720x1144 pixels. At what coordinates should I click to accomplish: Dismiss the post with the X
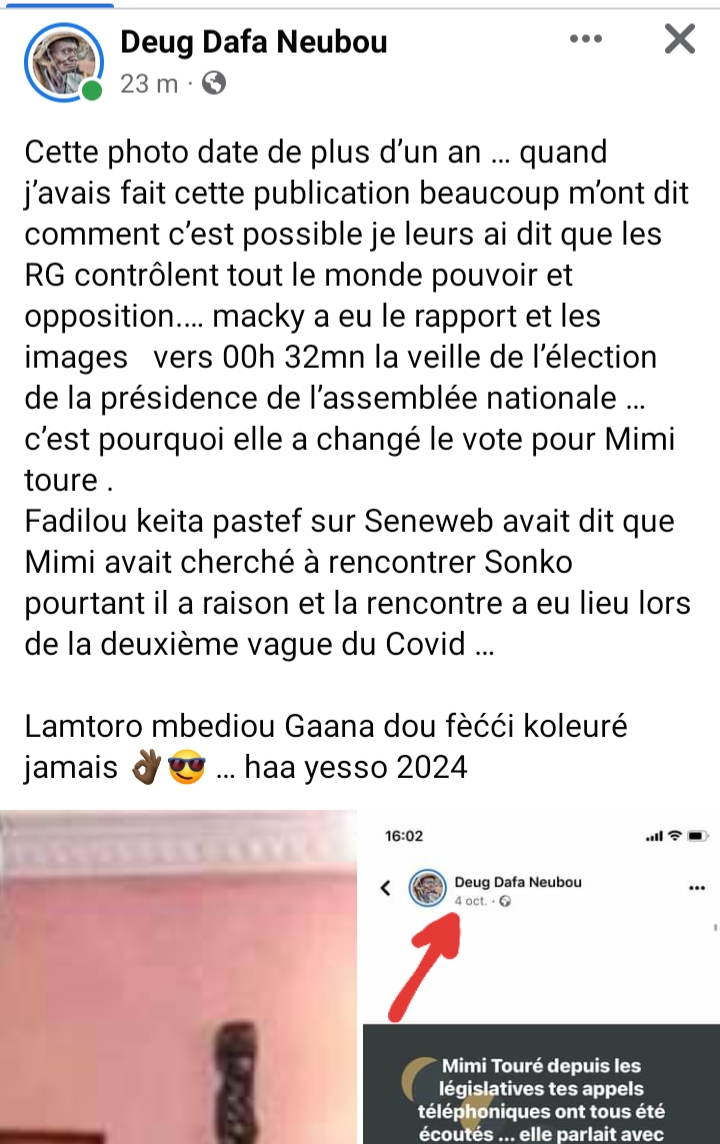click(679, 39)
